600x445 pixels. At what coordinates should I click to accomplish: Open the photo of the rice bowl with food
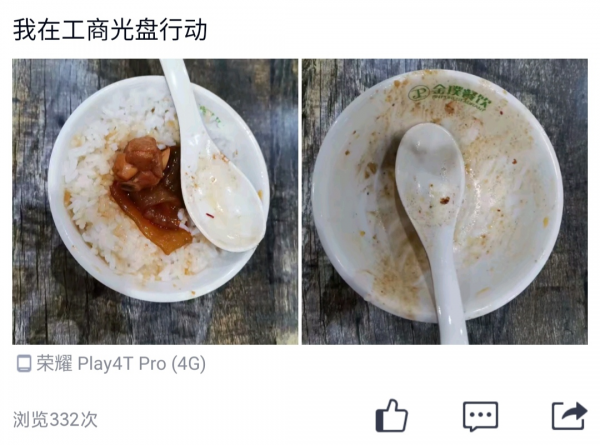pyautogui.click(x=155, y=201)
